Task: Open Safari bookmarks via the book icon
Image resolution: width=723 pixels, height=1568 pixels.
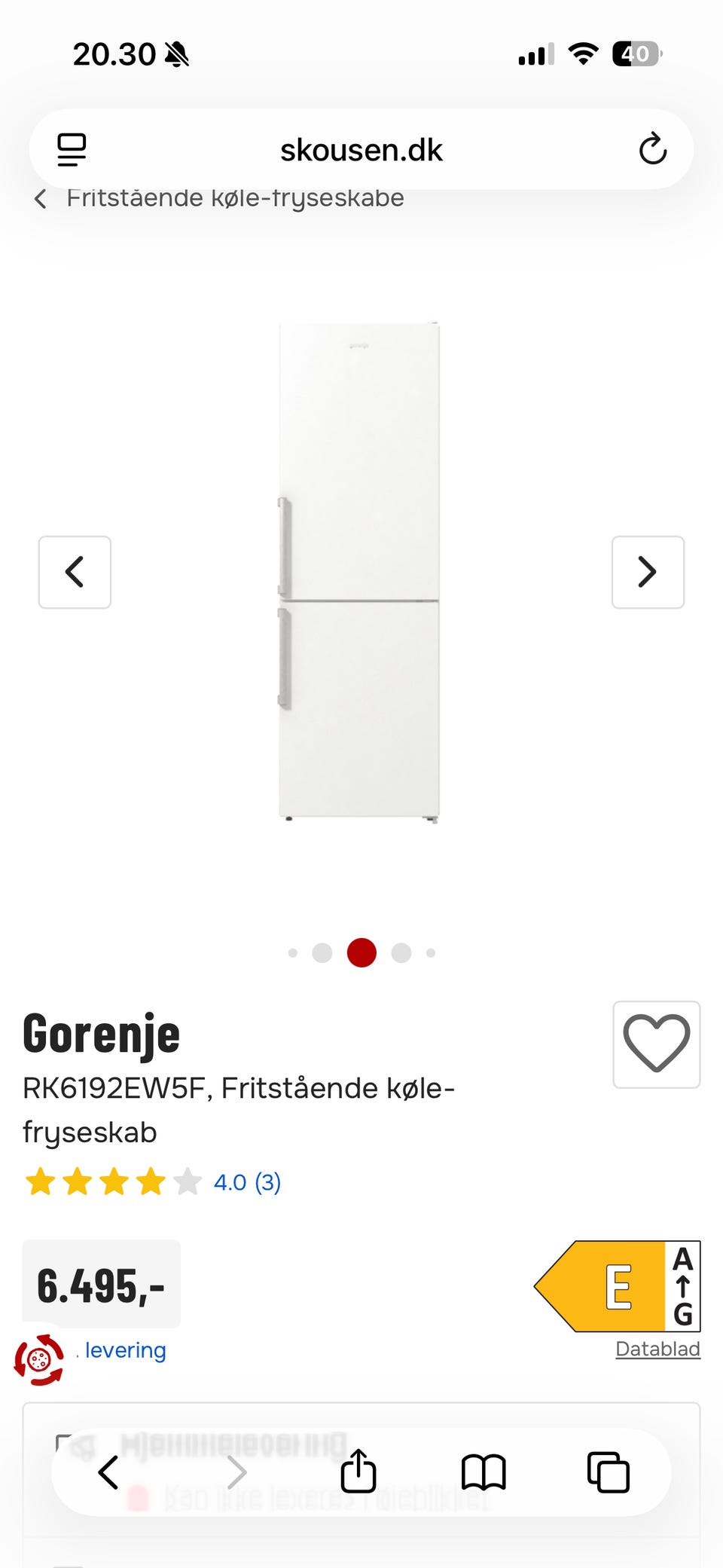Action: (x=483, y=1472)
